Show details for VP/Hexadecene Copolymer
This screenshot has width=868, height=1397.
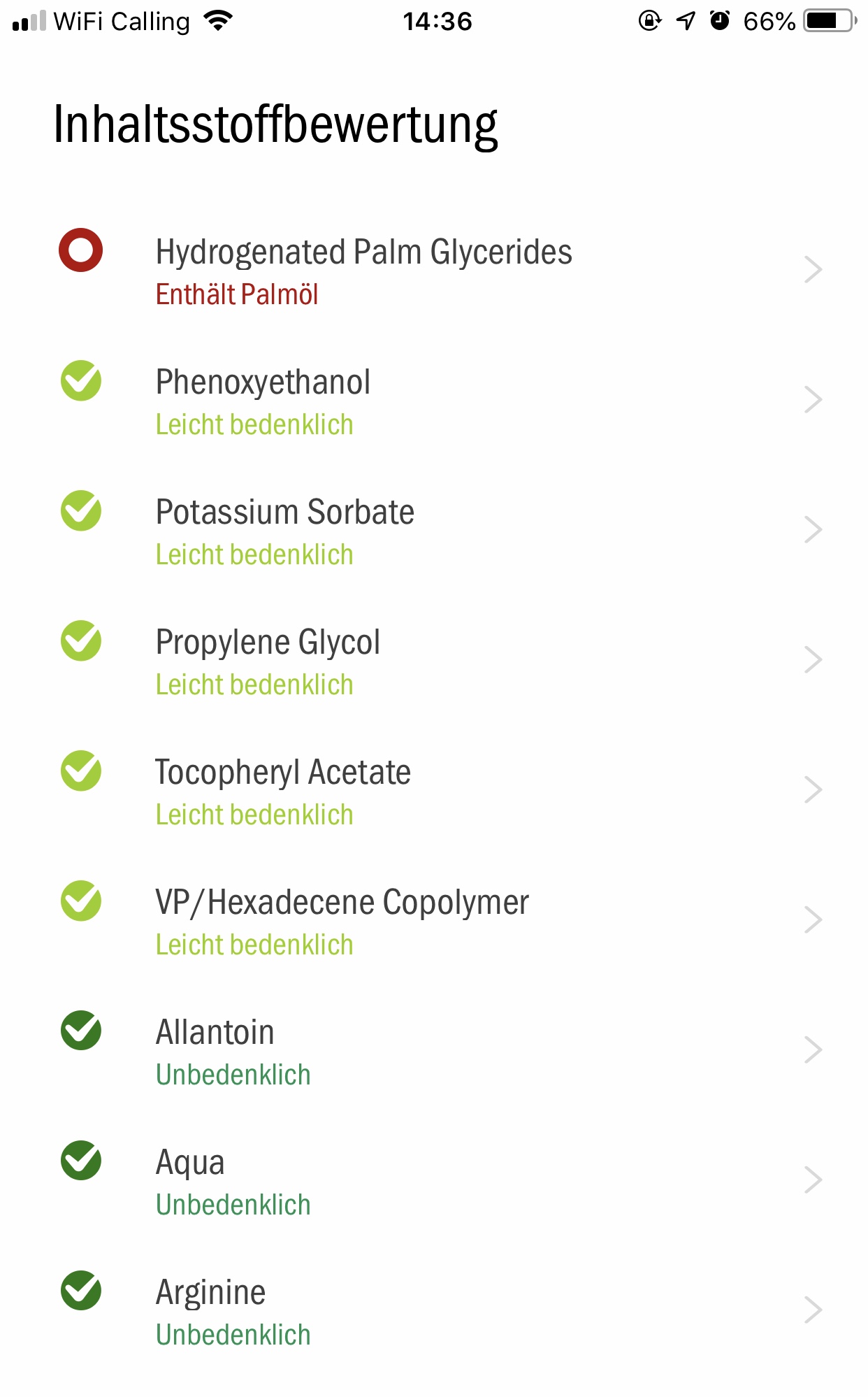pyautogui.click(x=434, y=920)
